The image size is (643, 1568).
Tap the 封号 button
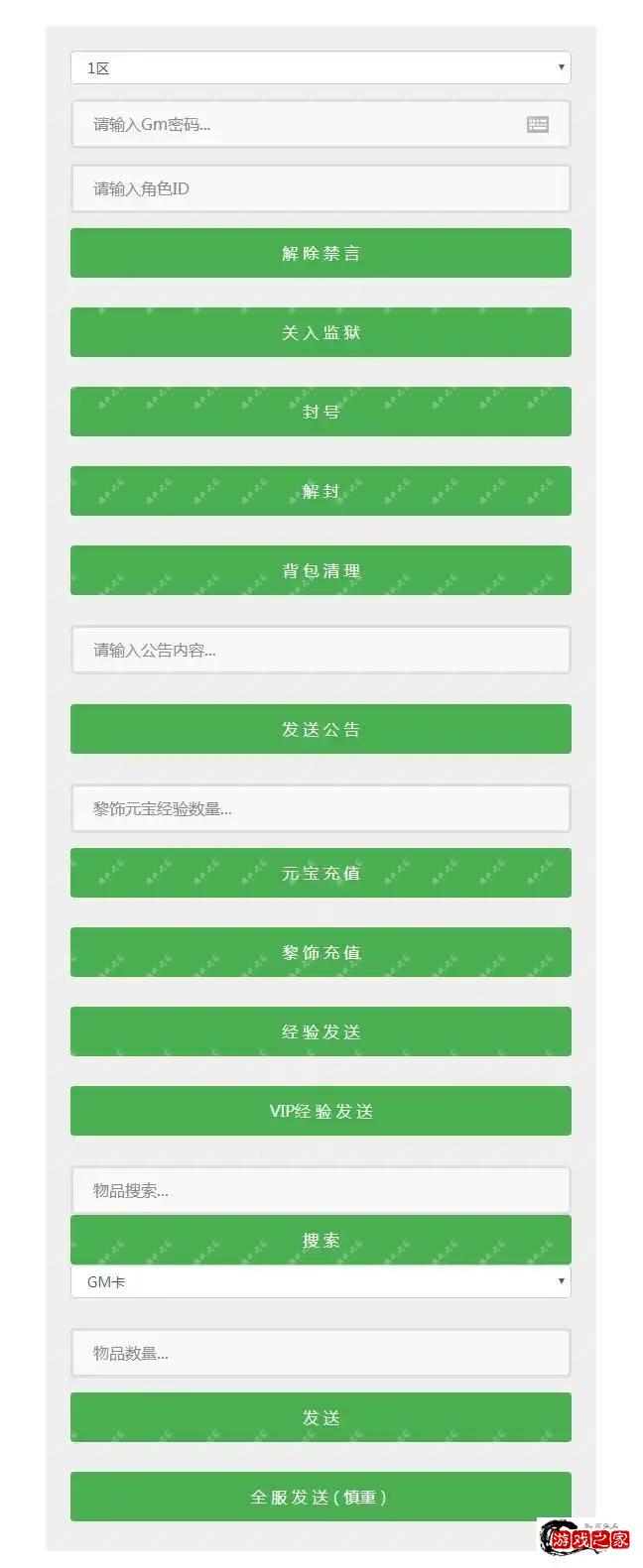[320, 412]
